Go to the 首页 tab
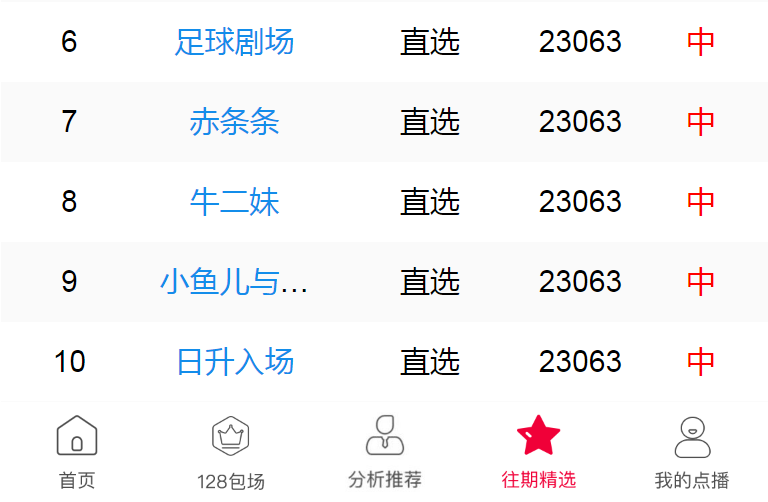768x502 pixels. pyautogui.click(x=77, y=452)
